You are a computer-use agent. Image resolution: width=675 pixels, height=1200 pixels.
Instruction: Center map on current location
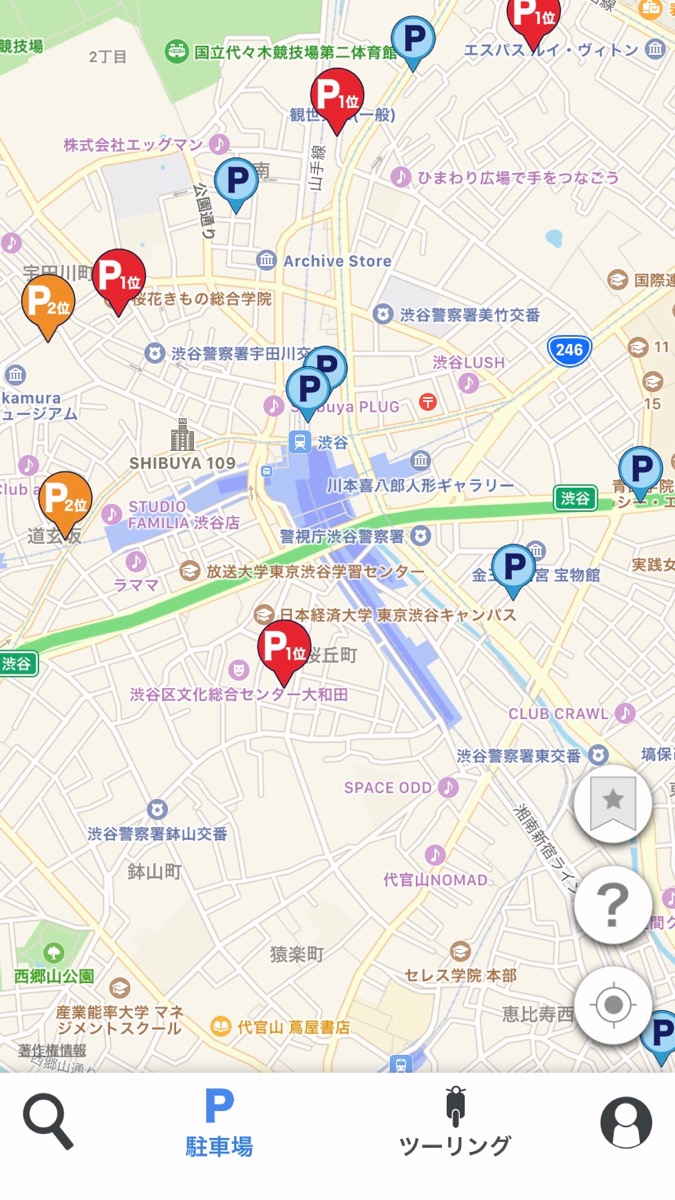613,1005
